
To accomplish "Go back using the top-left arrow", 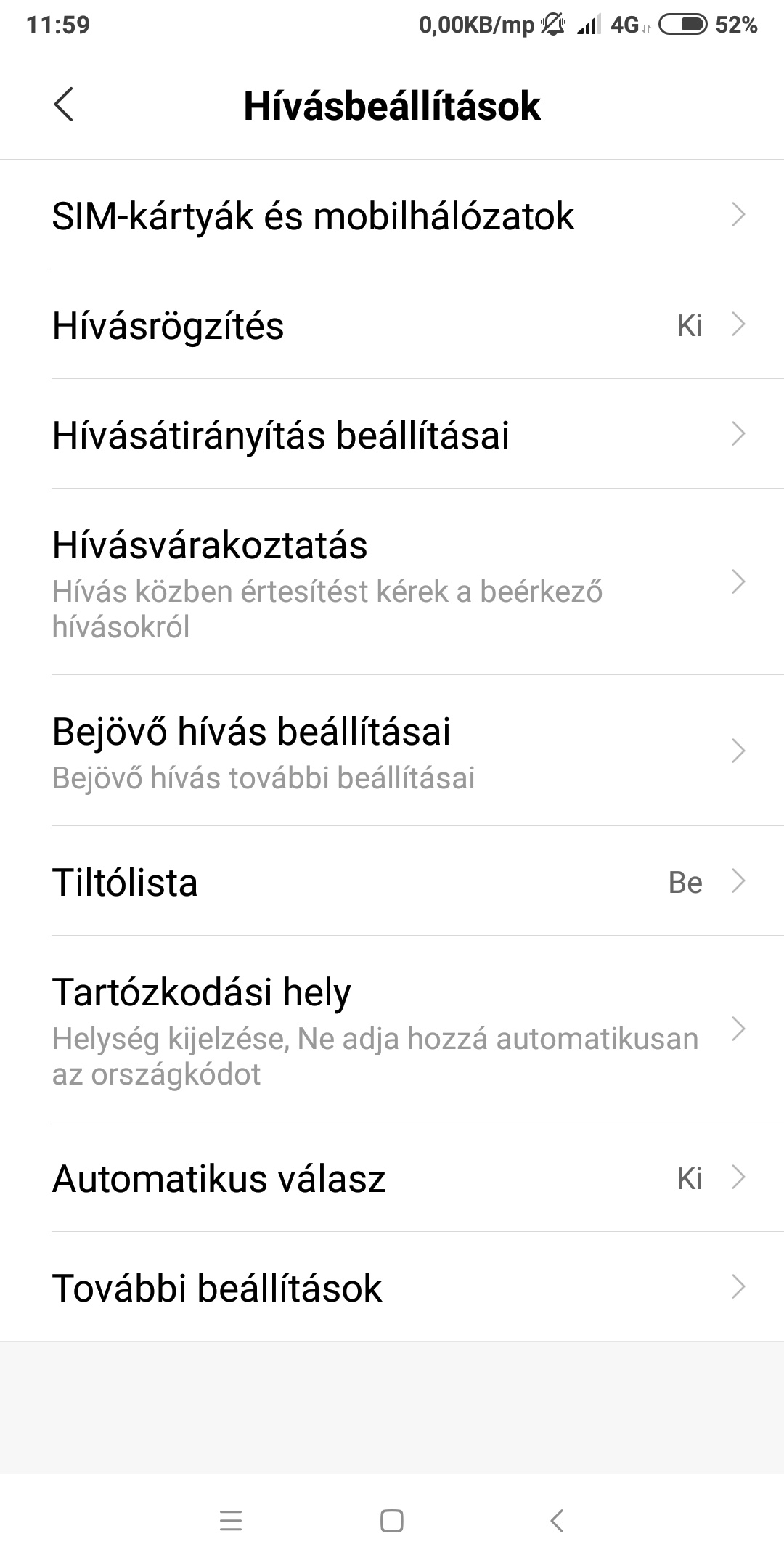I will coord(64,105).
